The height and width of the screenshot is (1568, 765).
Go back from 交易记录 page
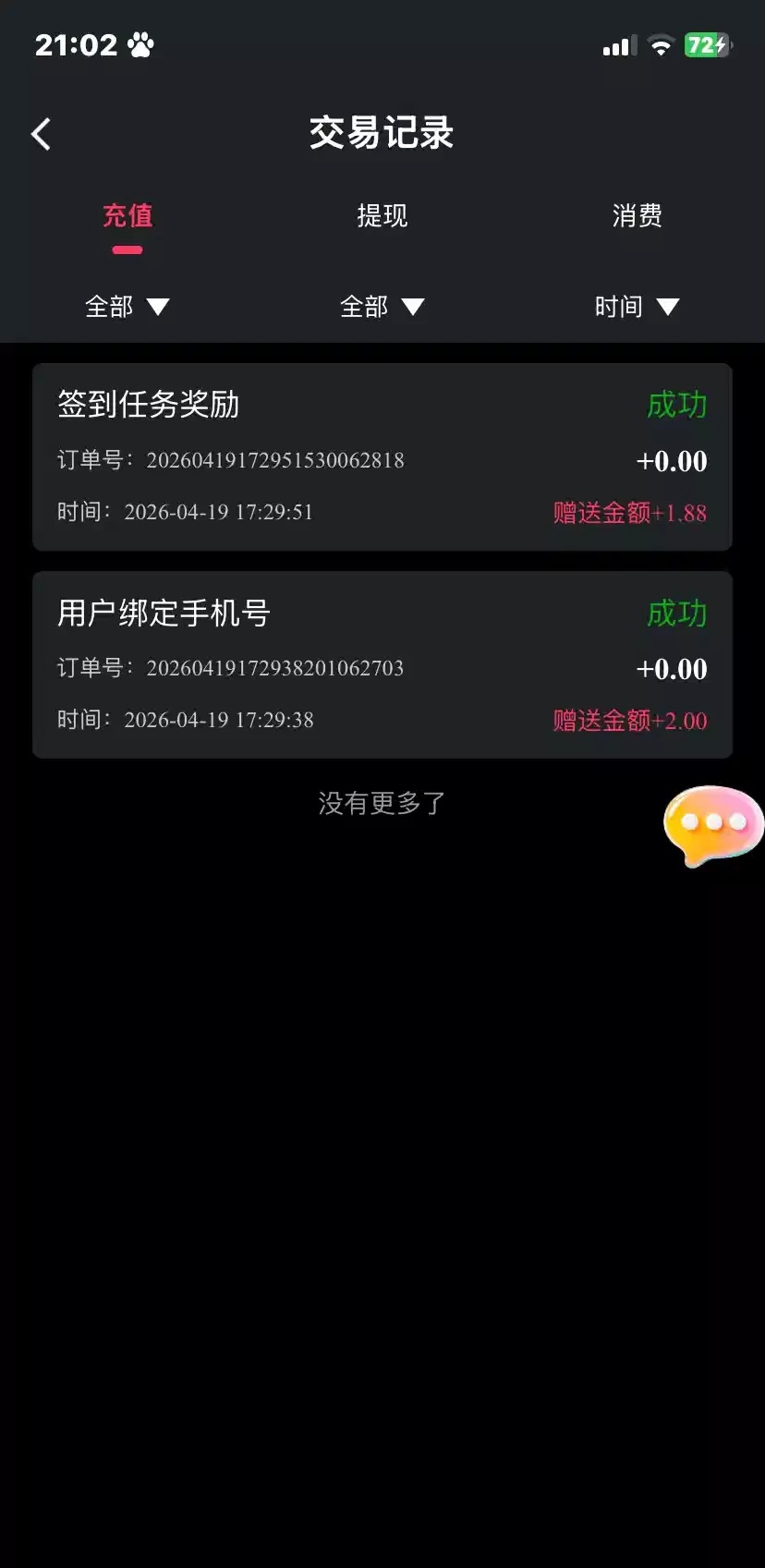pos(41,134)
